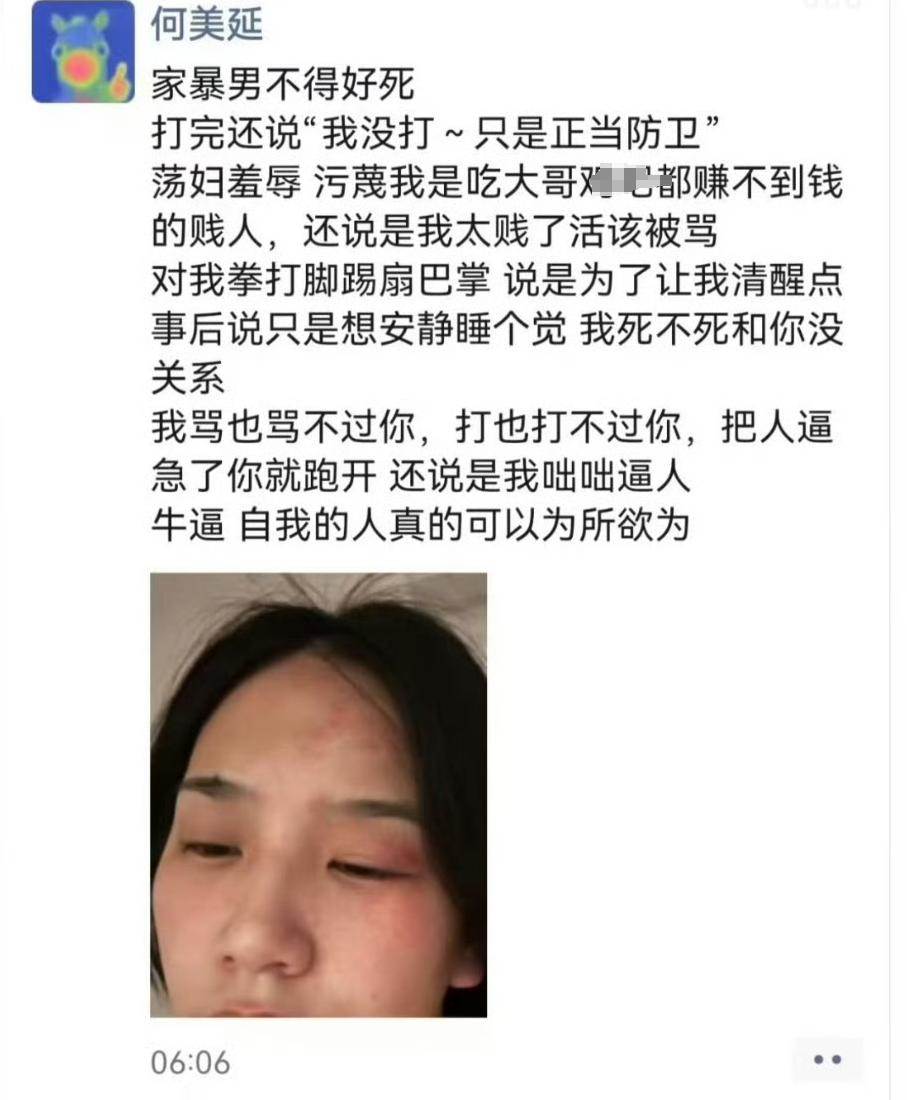Open the poster's name link at the top
Viewport: 907px width, 1100px height.
point(207,24)
